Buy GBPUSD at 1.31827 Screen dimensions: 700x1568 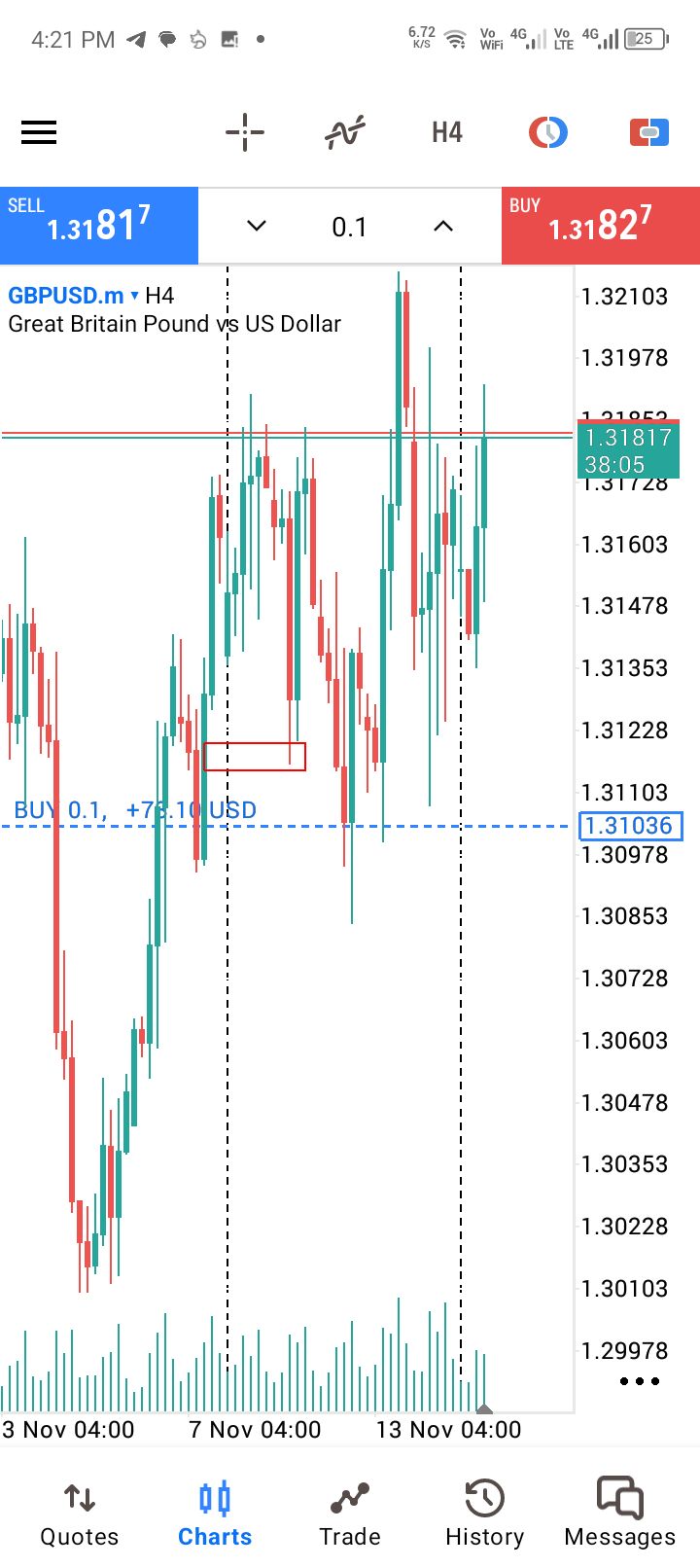600,226
